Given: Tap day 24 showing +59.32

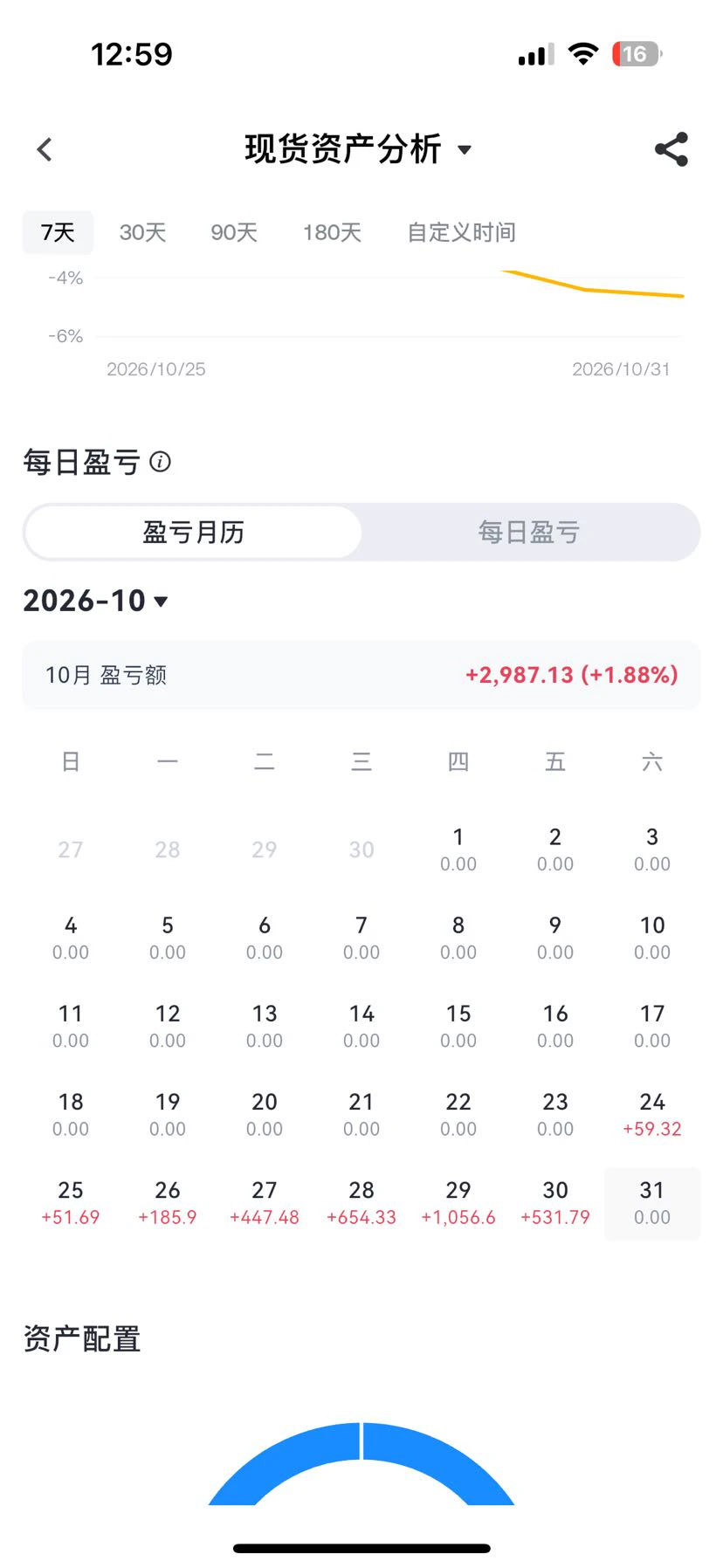Looking at the screenshot, I should point(652,1115).
